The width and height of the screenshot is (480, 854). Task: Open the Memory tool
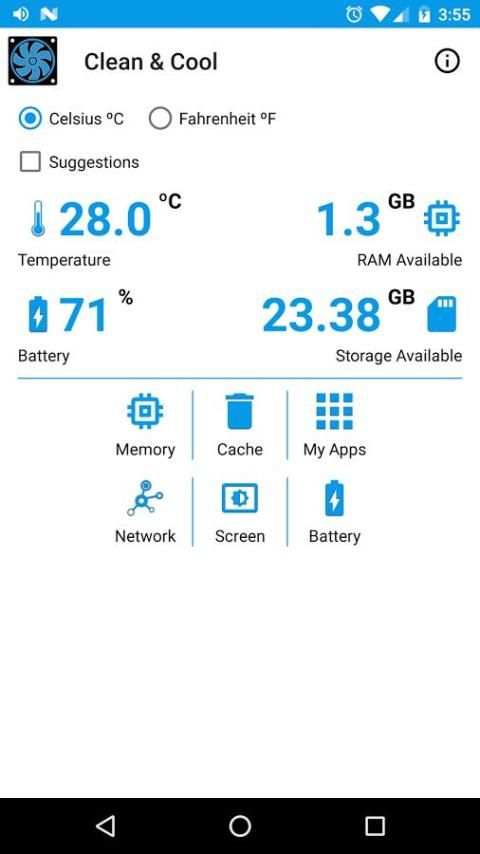tap(145, 425)
